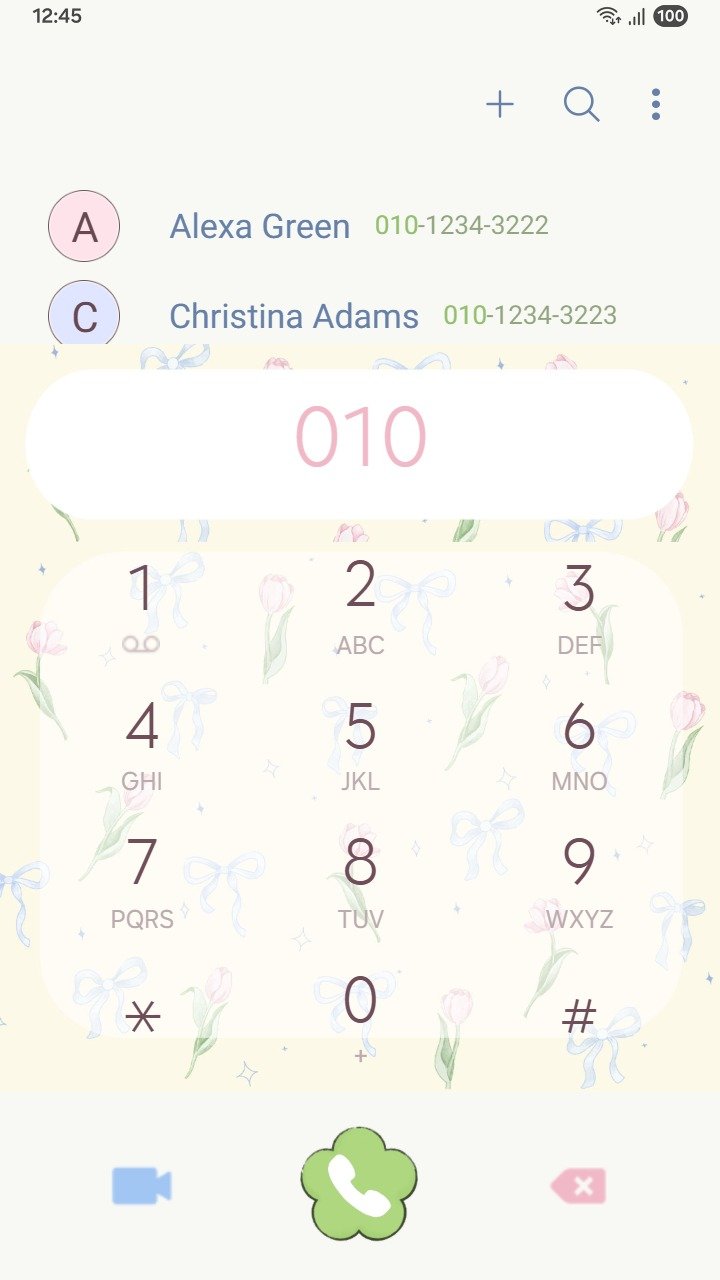Viewport: 720px width, 1280px height.
Task: Open the three-dot overflow menu
Action: pyautogui.click(x=656, y=104)
